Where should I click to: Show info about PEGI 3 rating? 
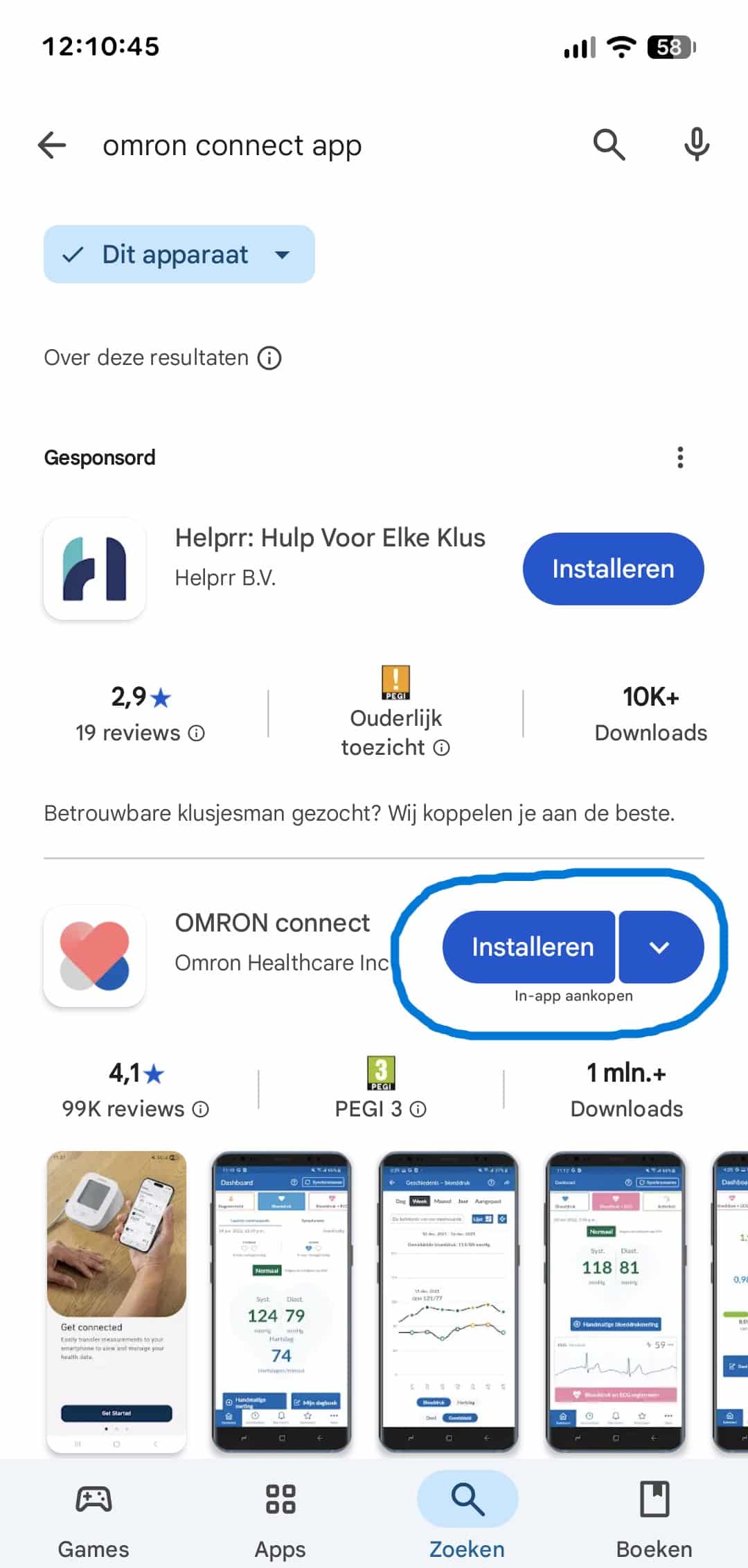[418, 1108]
